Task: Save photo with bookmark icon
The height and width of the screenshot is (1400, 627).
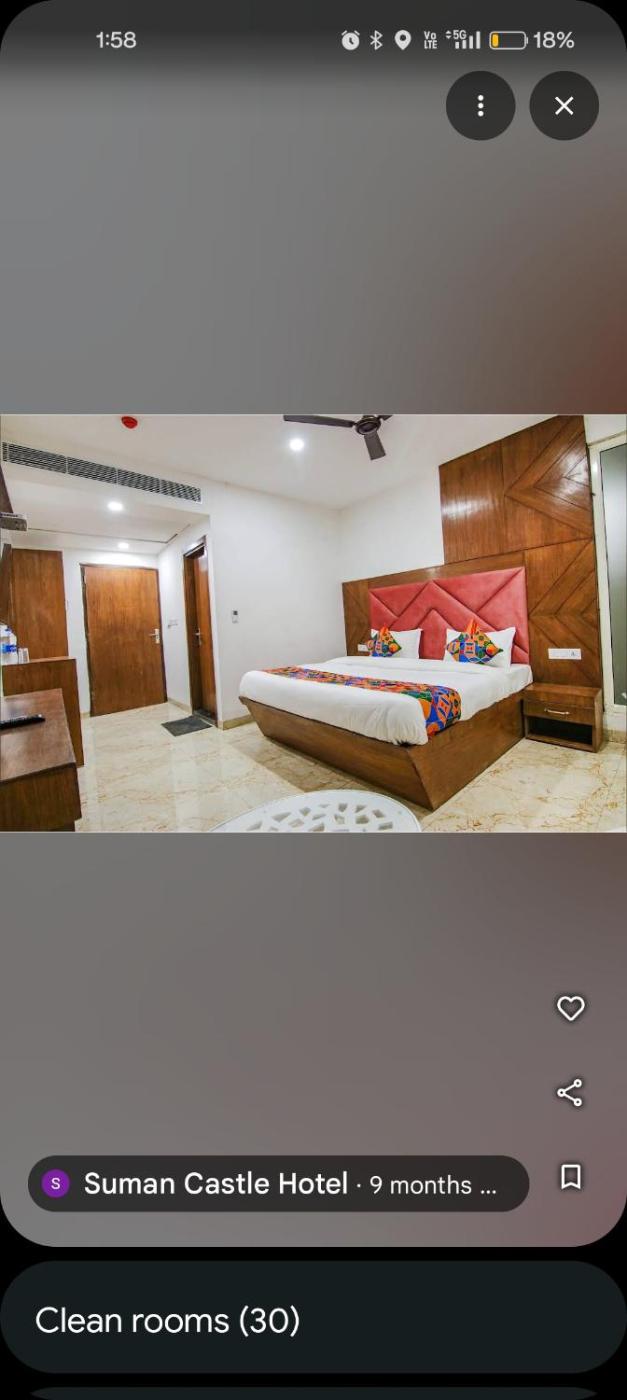Action: pyautogui.click(x=570, y=1177)
